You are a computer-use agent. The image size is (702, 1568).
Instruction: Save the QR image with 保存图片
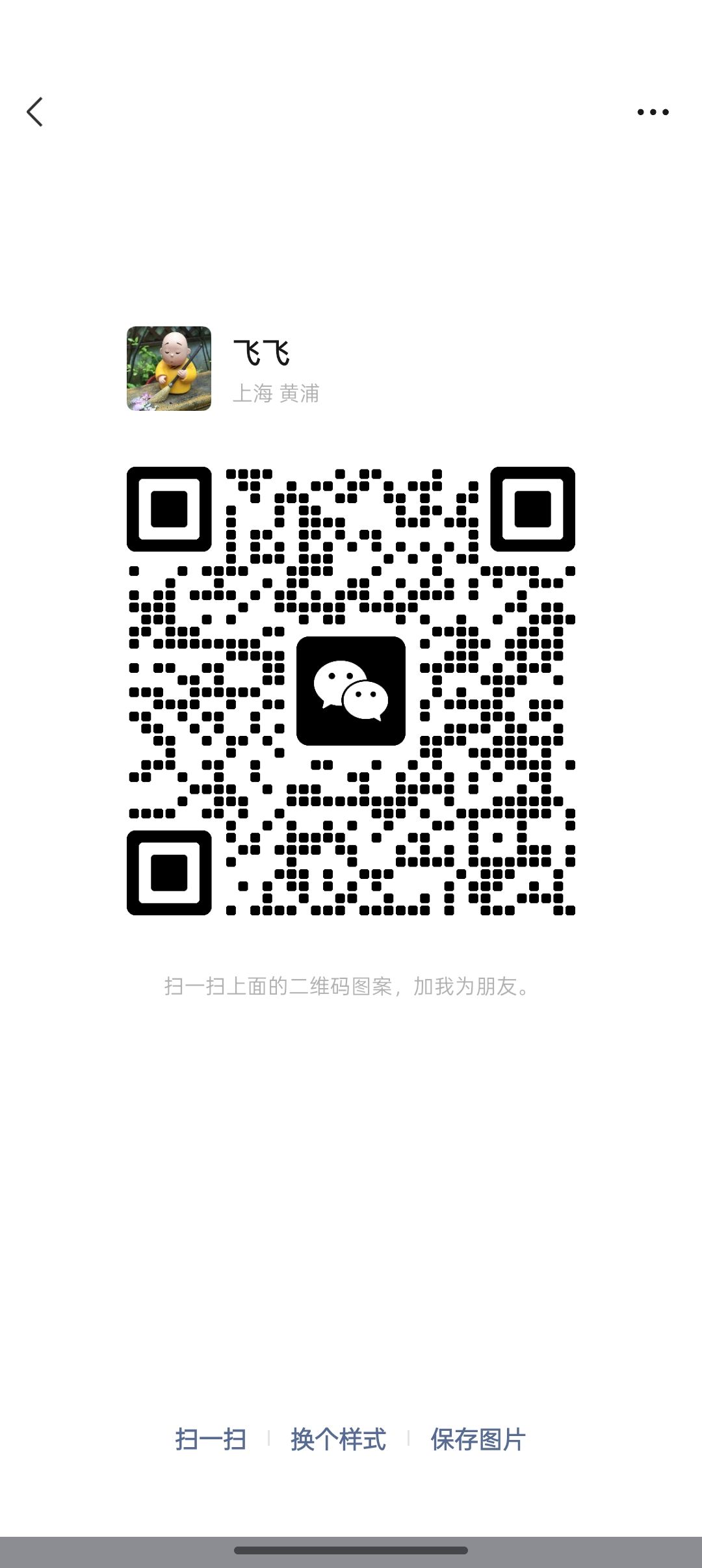pos(478,1439)
